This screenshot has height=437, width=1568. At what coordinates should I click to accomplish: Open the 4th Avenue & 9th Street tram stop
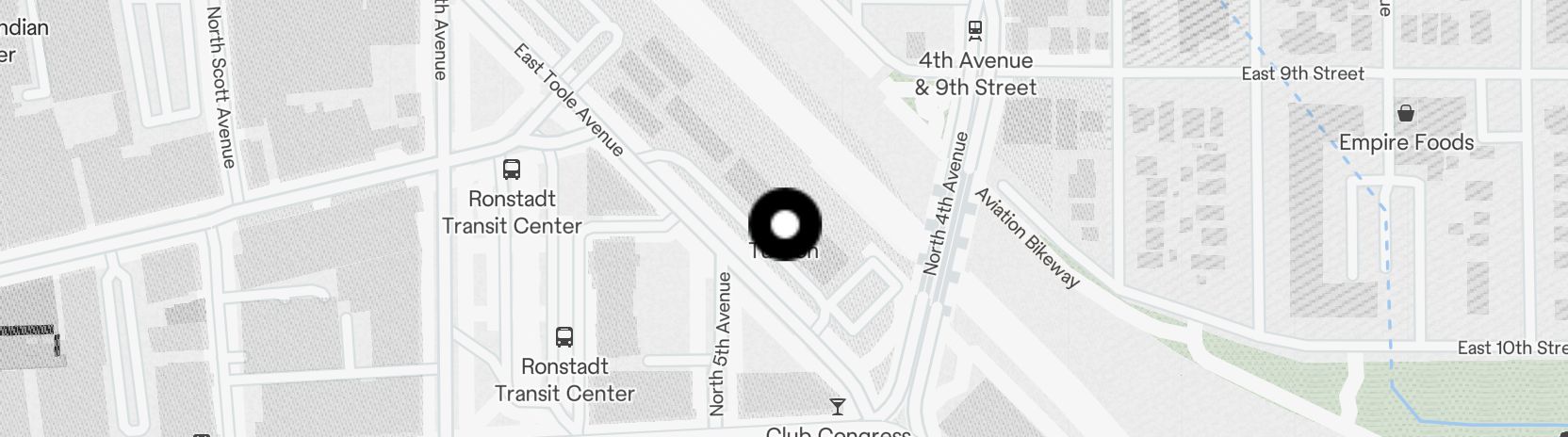tap(975, 31)
